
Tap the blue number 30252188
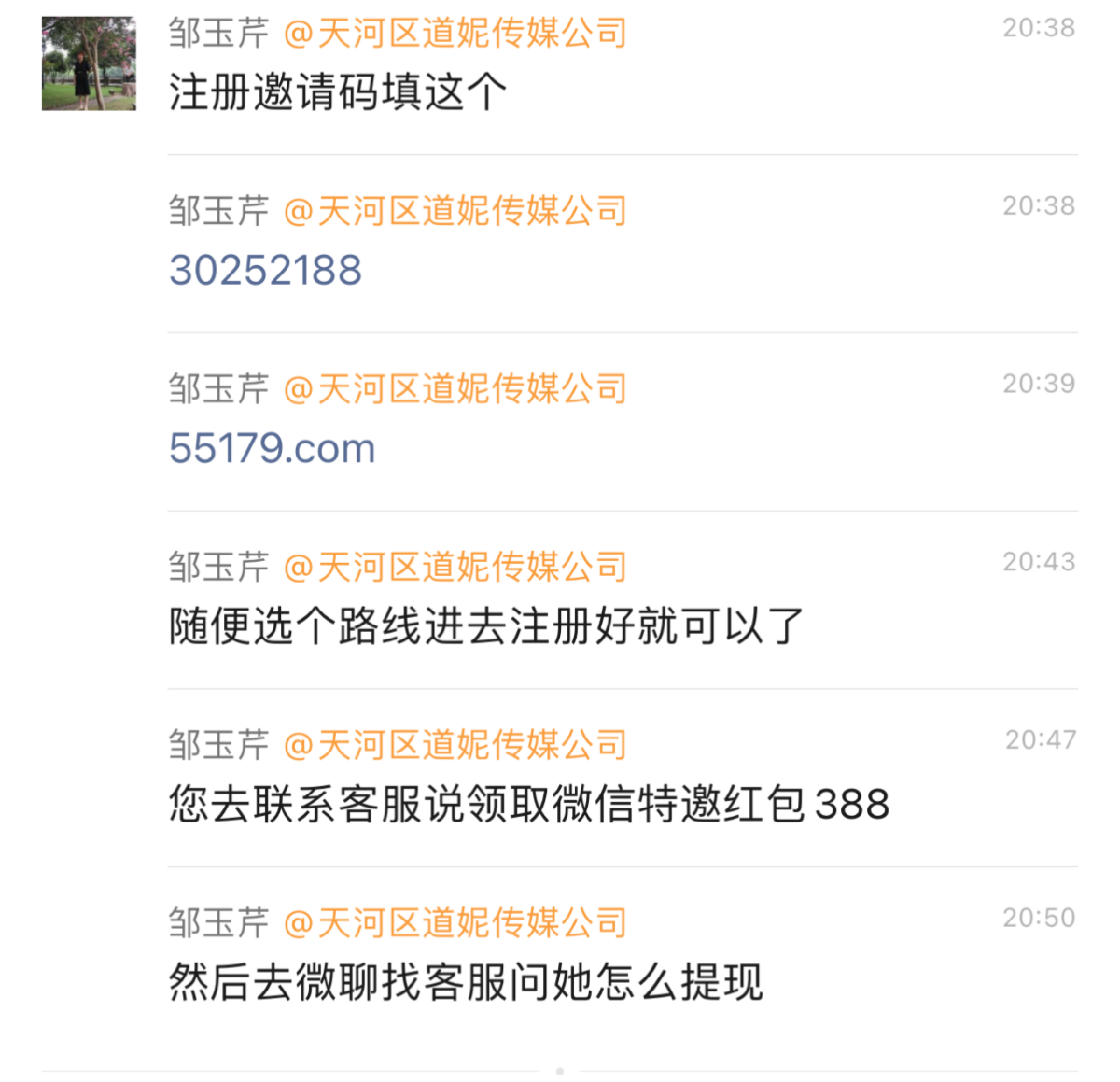pos(265,271)
